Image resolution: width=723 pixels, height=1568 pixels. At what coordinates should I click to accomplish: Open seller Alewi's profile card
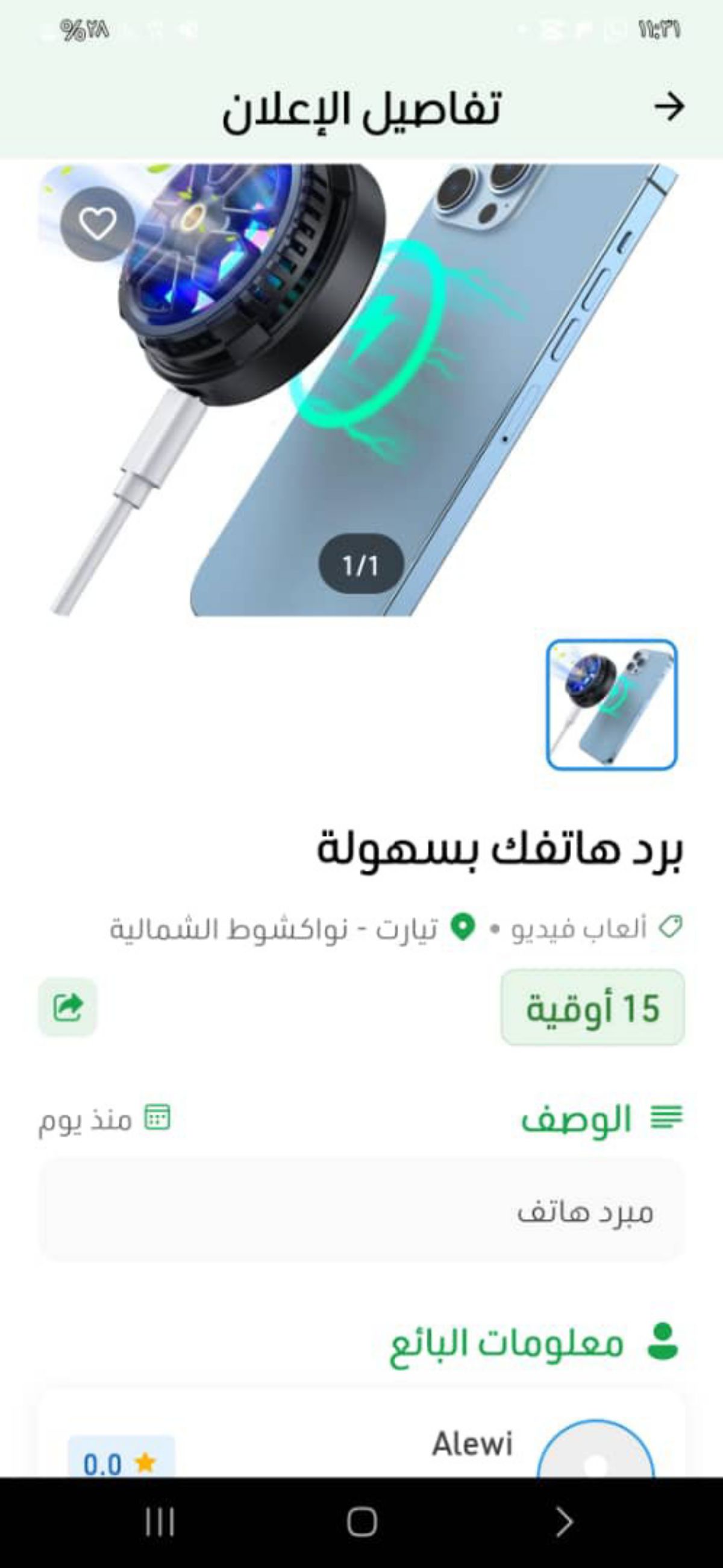click(472, 1443)
